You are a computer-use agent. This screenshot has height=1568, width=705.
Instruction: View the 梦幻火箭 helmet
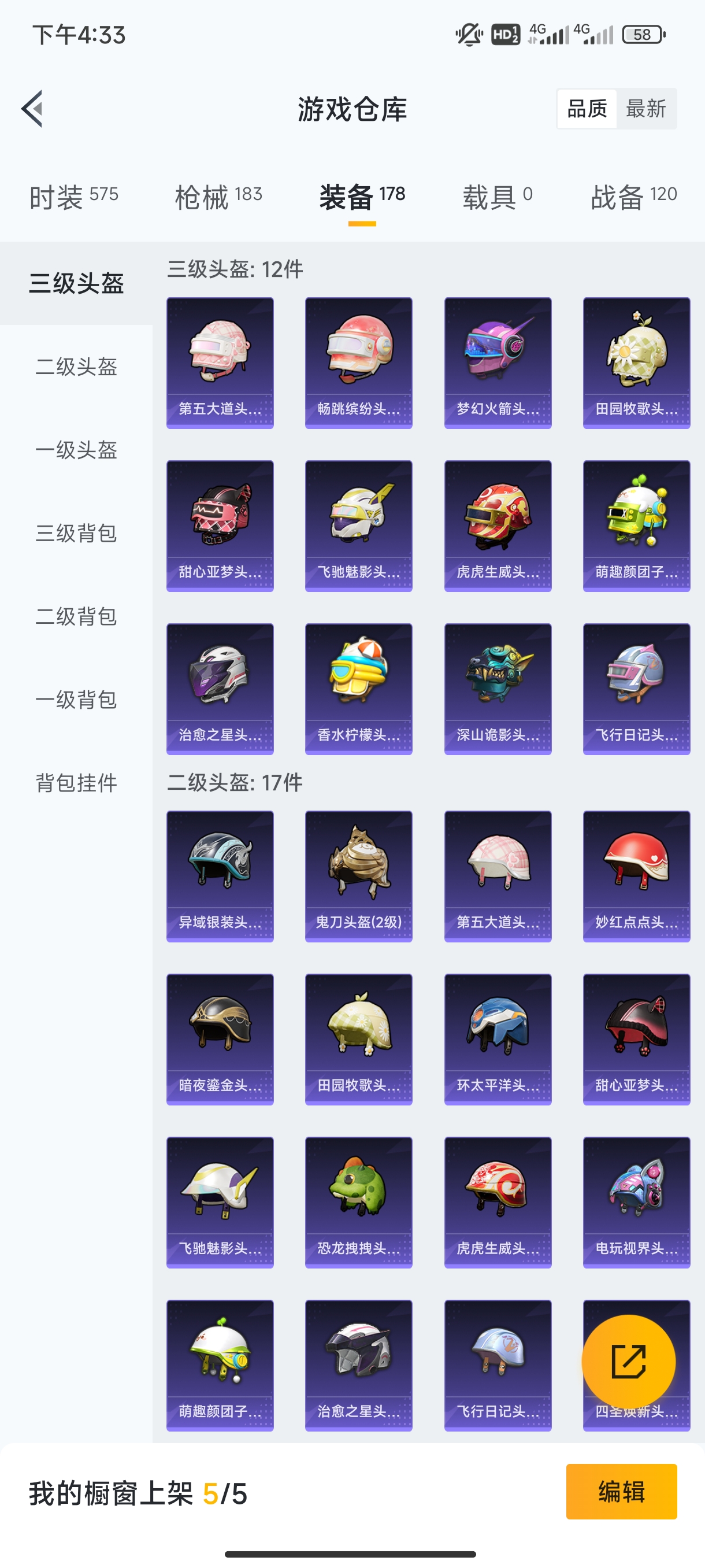coord(498,363)
